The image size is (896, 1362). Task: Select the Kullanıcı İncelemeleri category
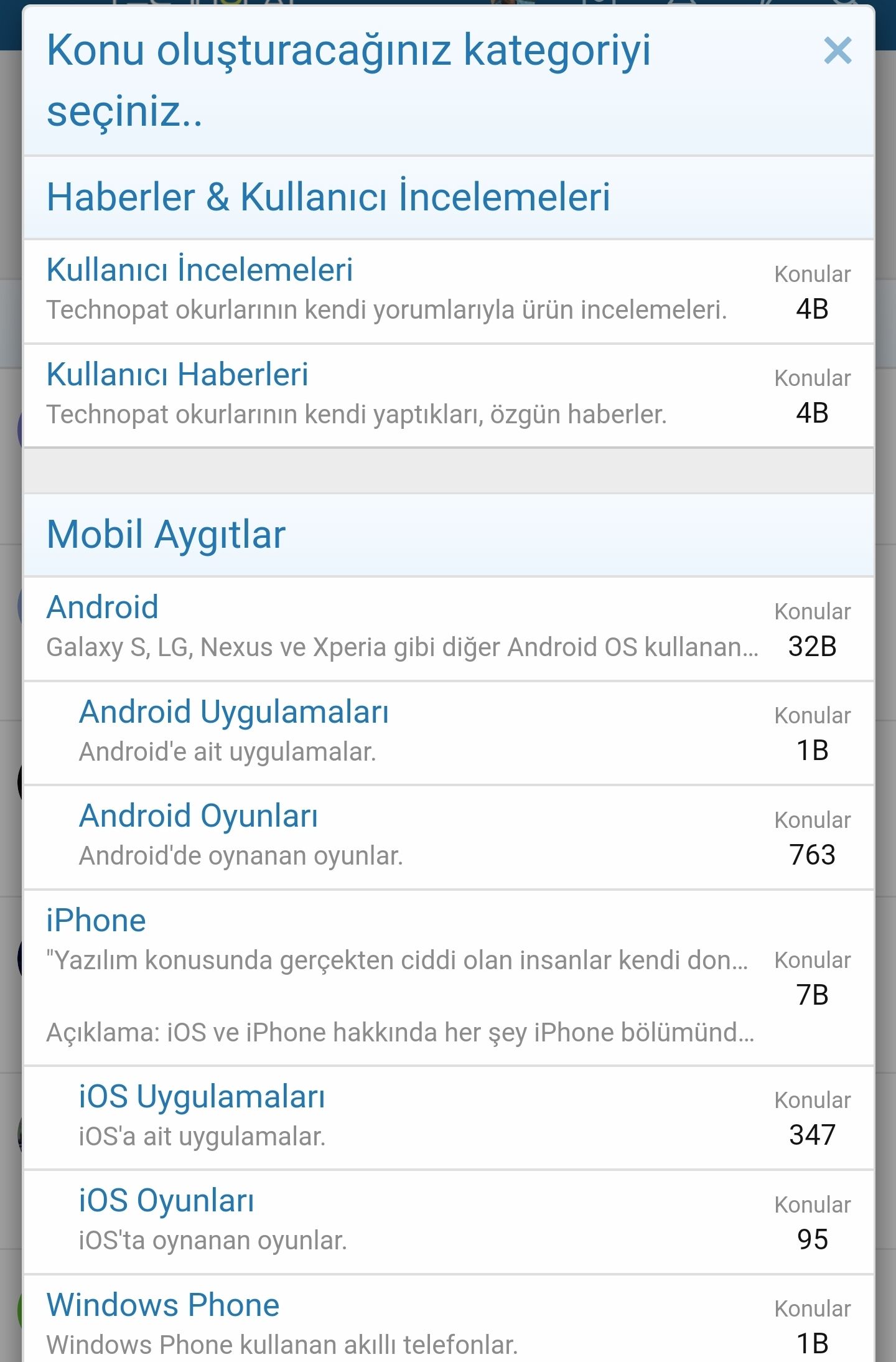tap(200, 270)
